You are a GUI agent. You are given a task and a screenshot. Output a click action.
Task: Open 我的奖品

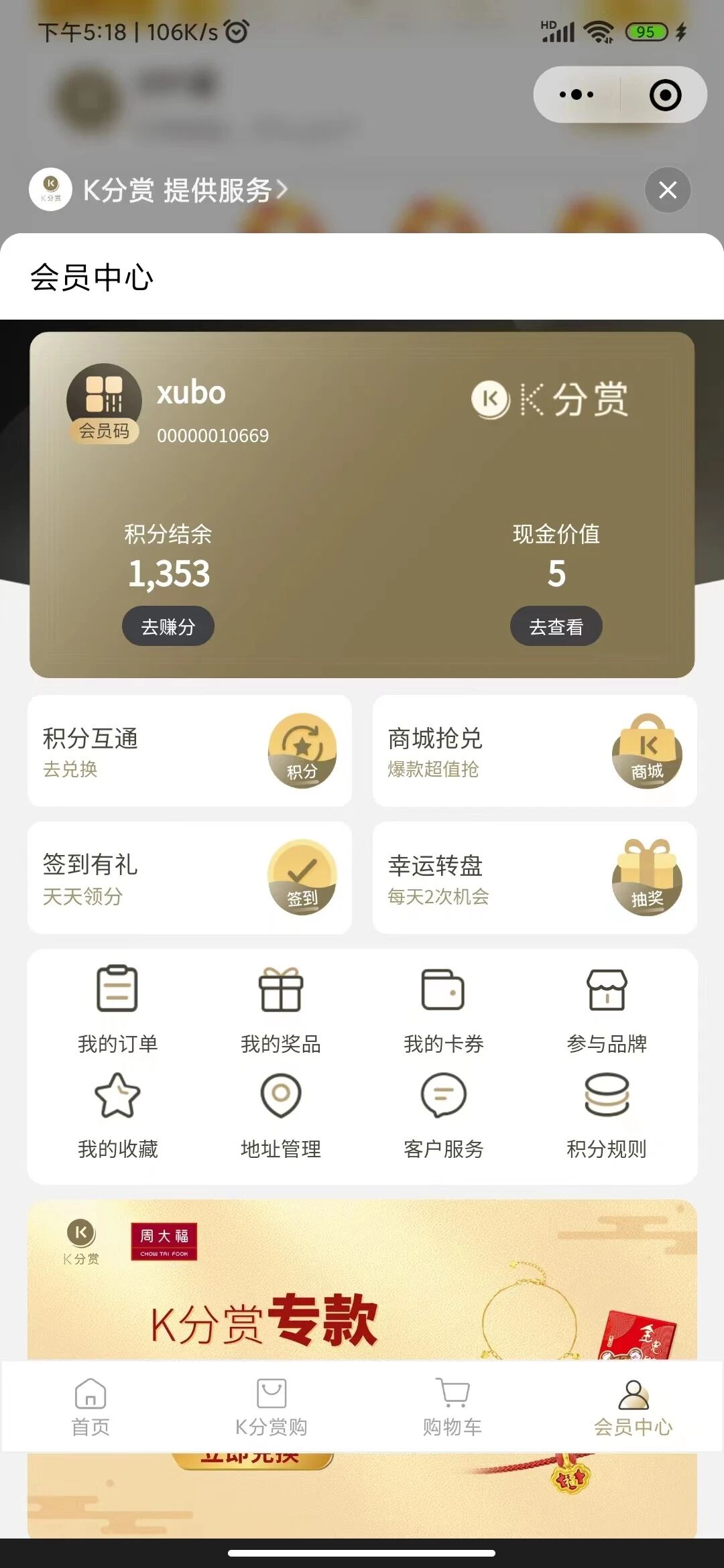click(x=281, y=1008)
